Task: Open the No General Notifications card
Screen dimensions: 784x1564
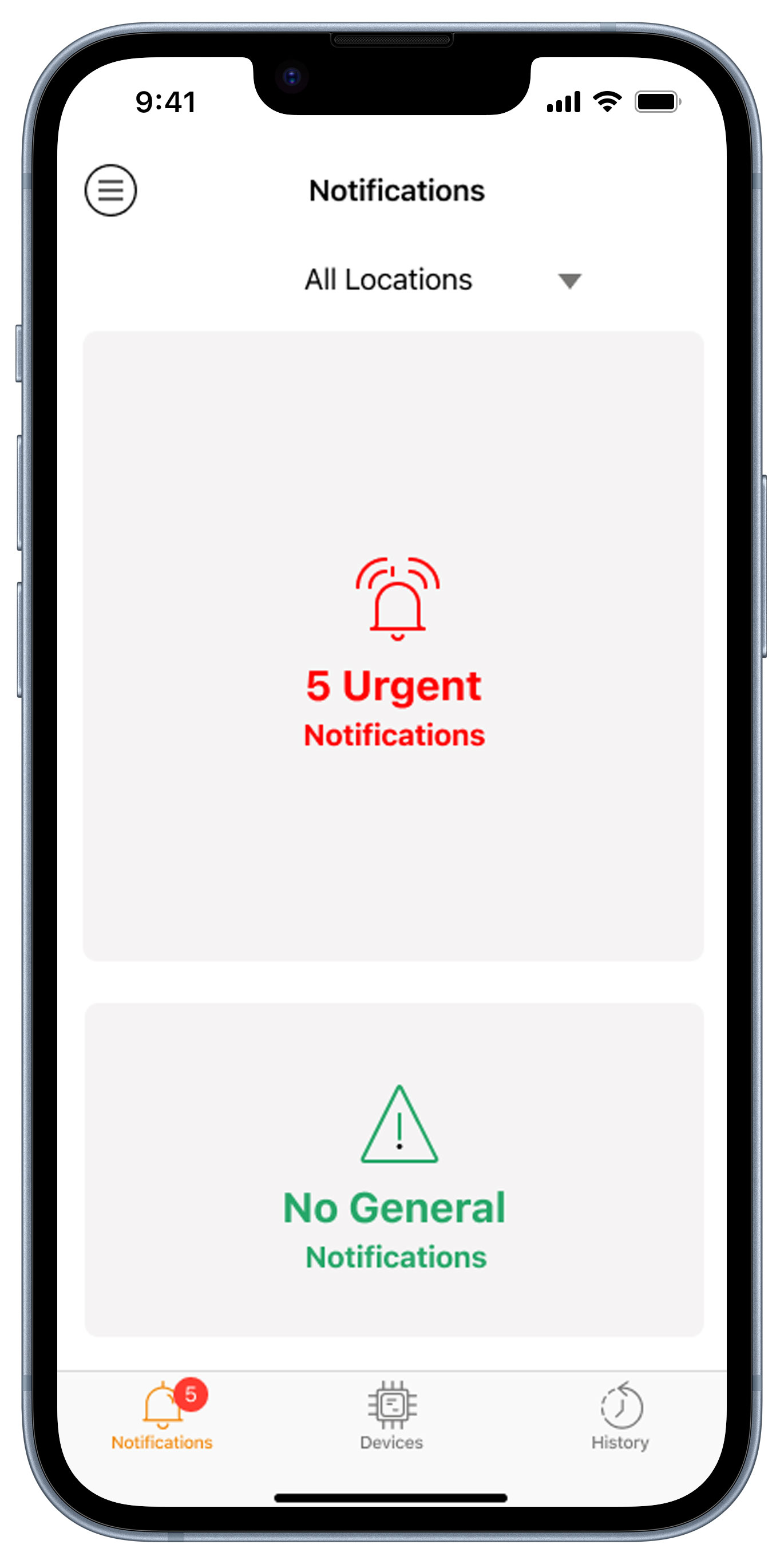Action: 393,1170
